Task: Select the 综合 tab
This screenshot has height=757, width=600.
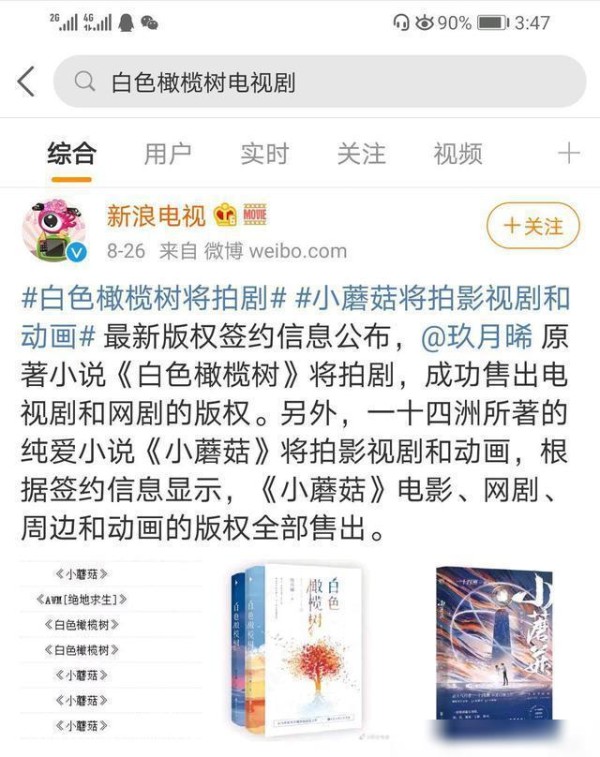Action: (x=72, y=153)
